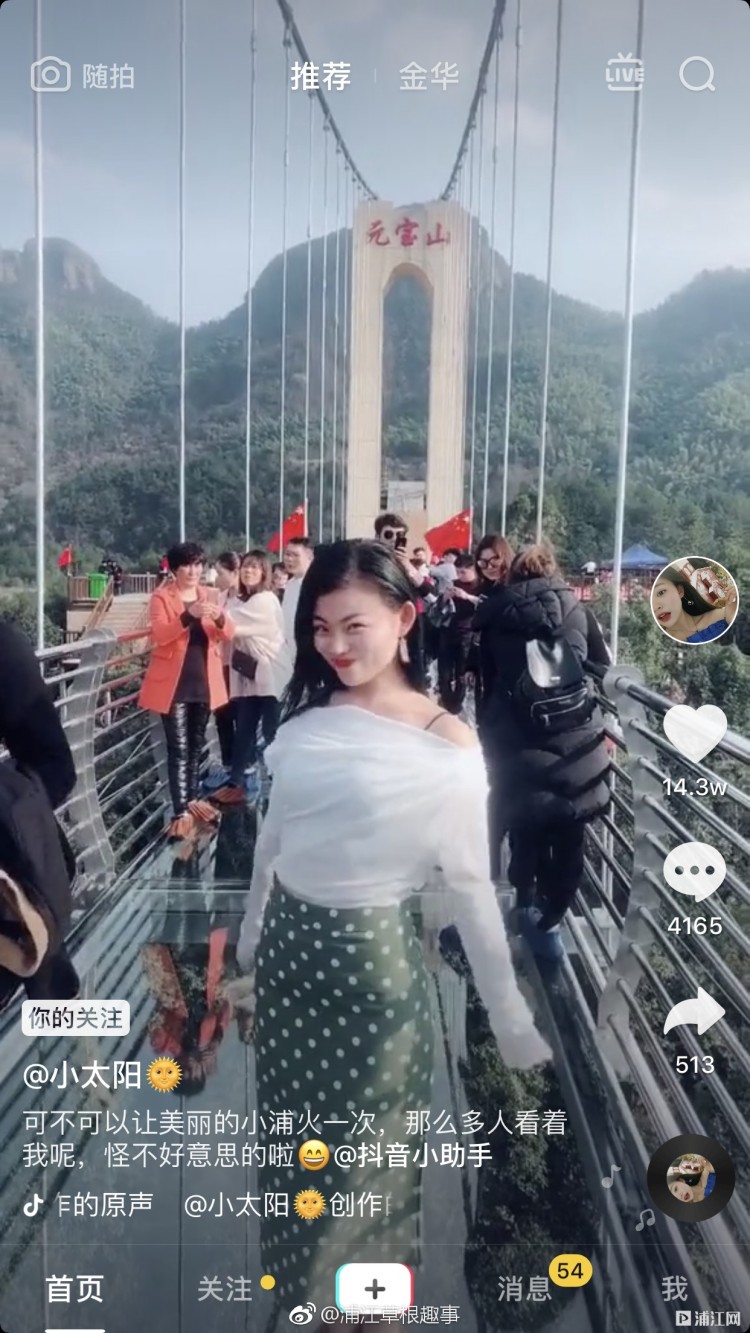750x1333 pixels.
Task: Open the 随拍 camera
Action: (x=82, y=76)
